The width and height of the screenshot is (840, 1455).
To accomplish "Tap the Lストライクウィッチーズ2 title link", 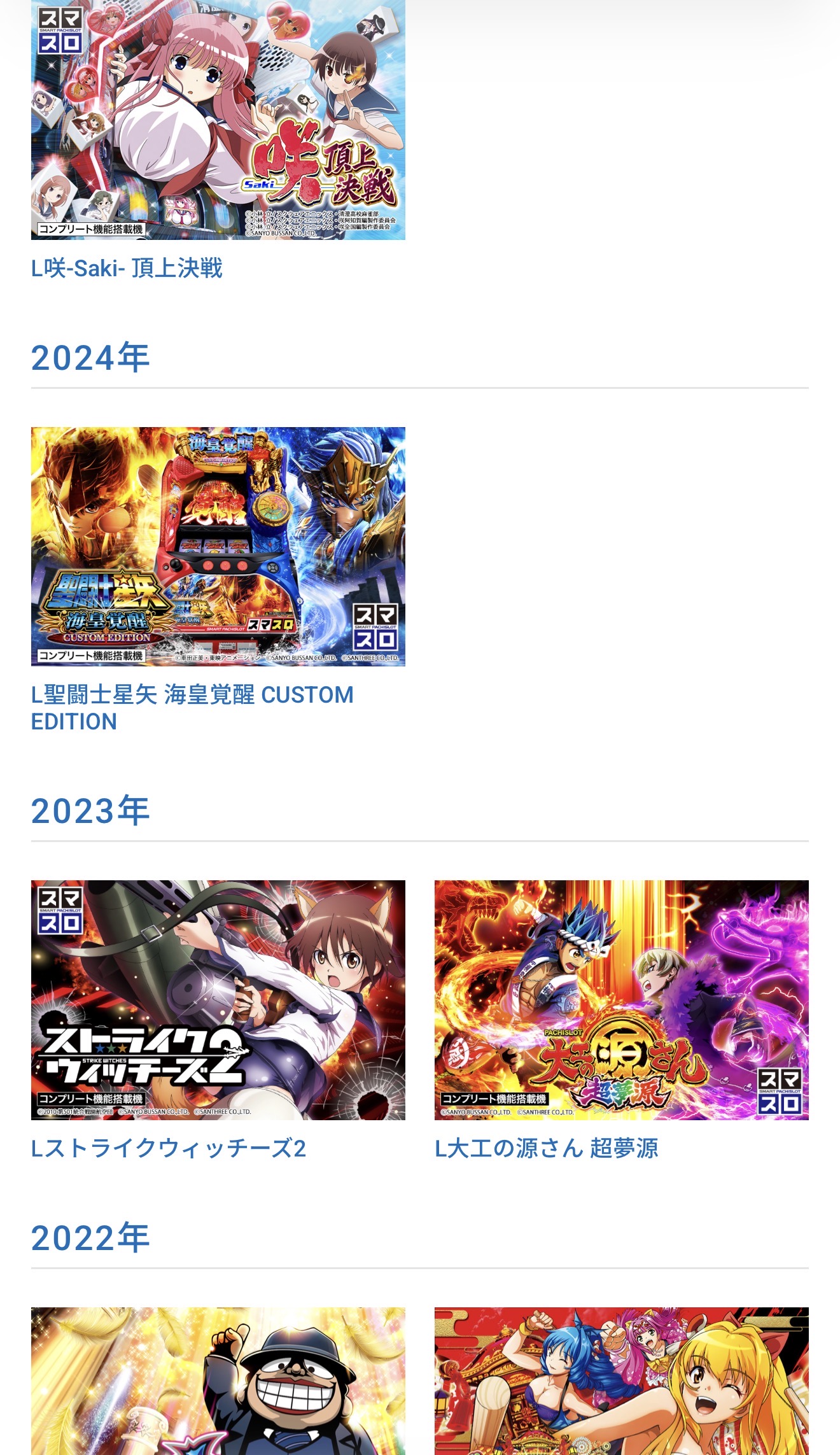I will point(169,1148).
